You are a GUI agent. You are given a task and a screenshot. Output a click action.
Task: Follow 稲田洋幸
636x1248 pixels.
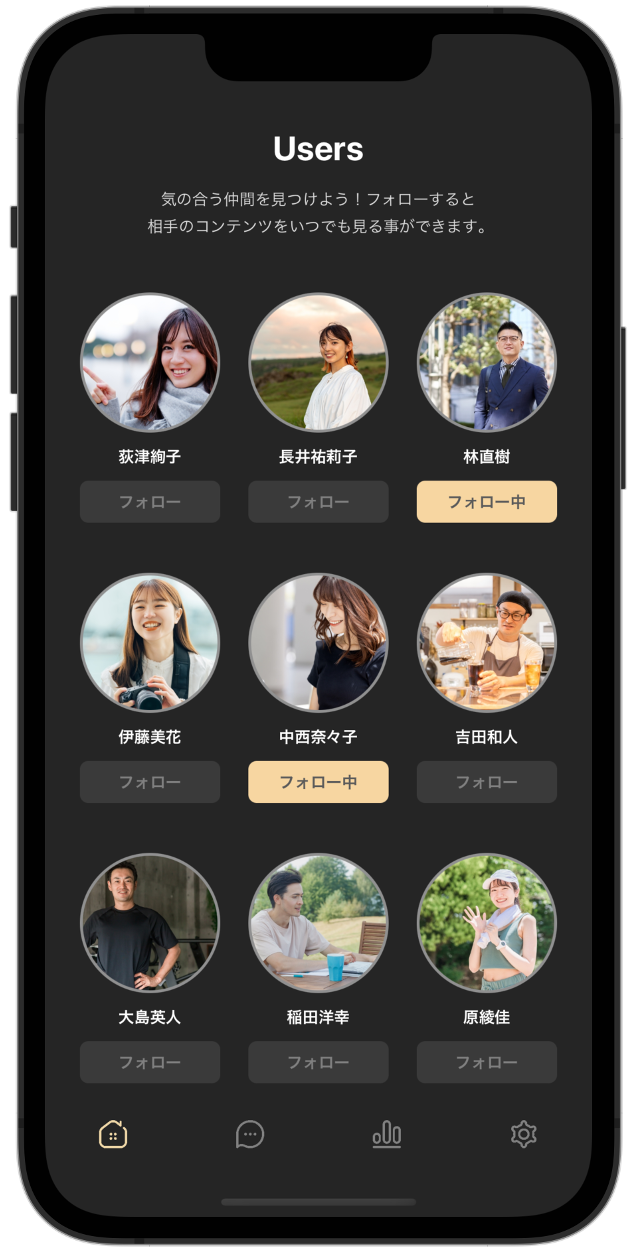point(318,1062)
